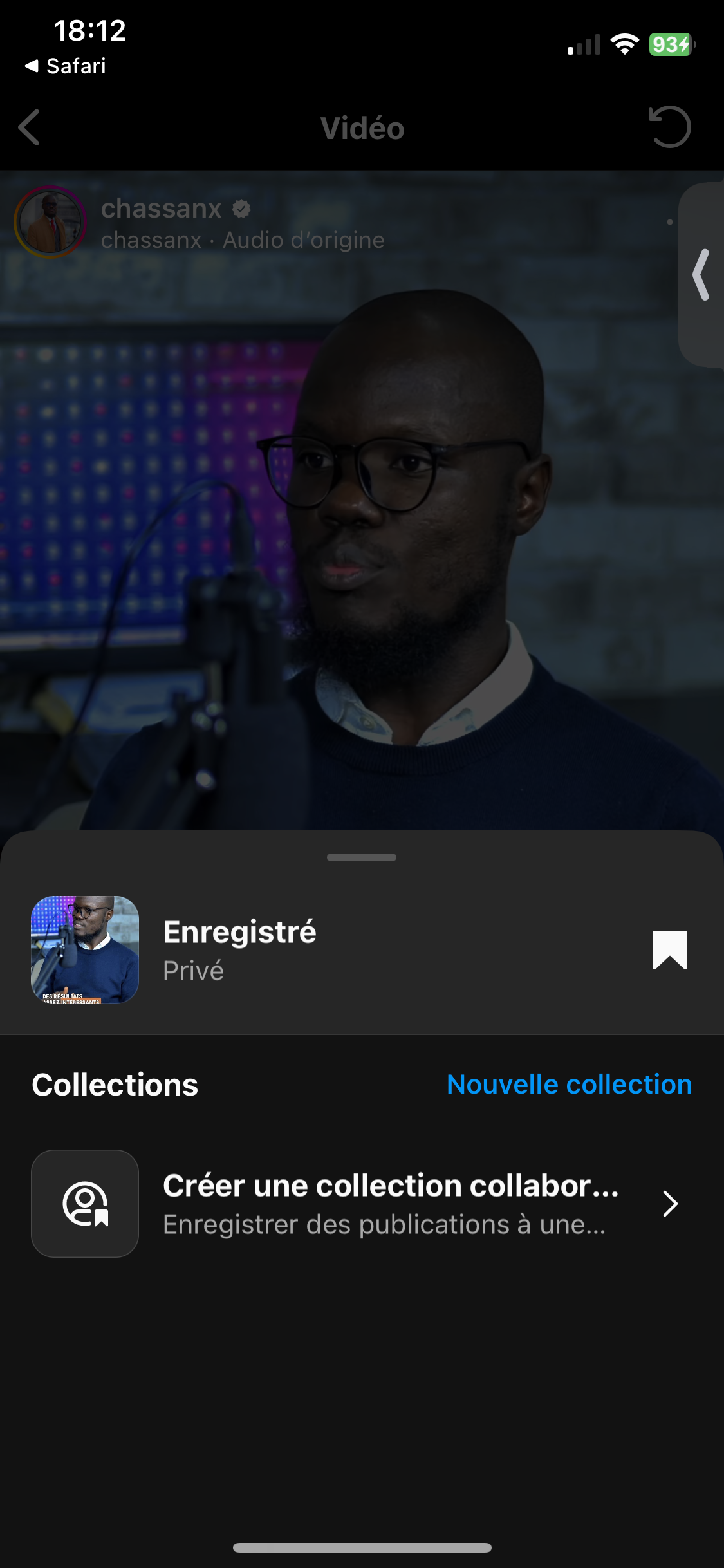Image resolution: width=724 pixels, height=1568 pixels.
Task: Tap the refresh arrow in the header
Action: 669,127
